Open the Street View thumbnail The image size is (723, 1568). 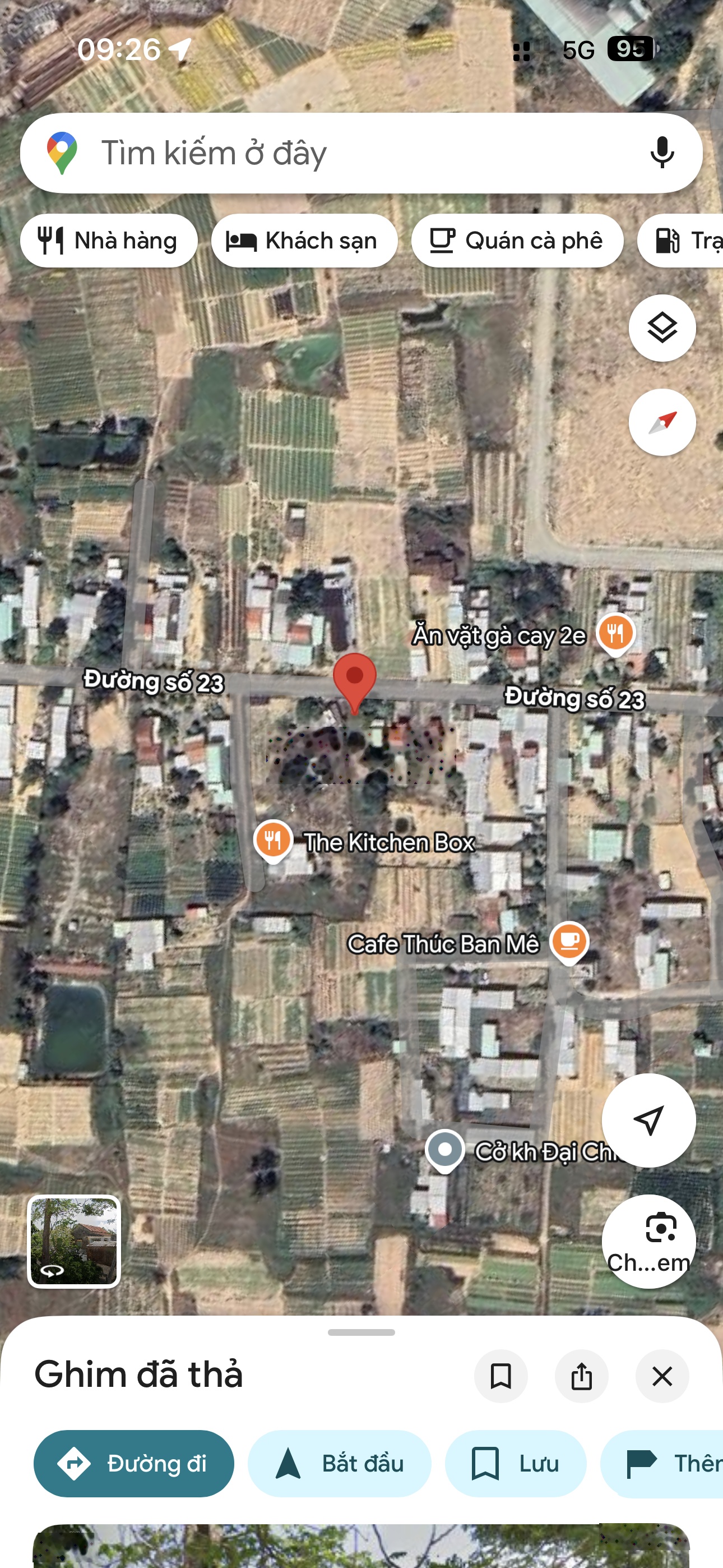click(73, 1241)
